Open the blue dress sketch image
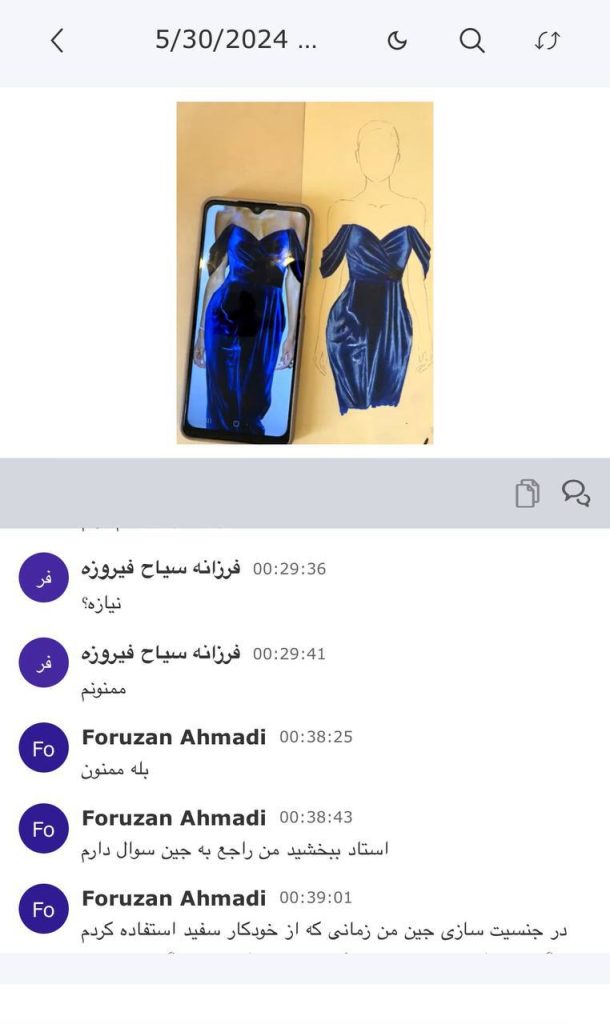Image resolution: width=610 pixels, height=1024 pixels. pyautogui.click(x=305, y=273)
